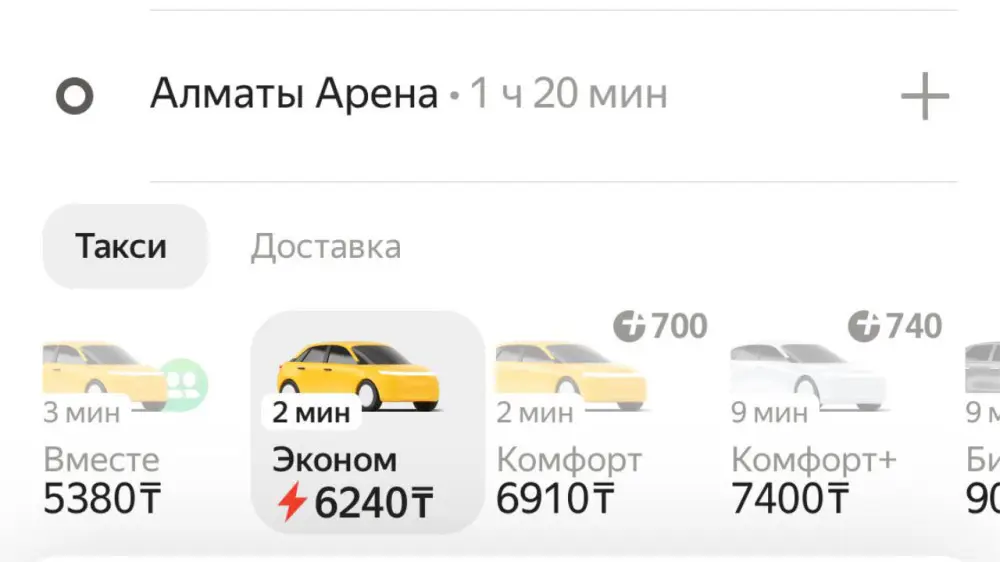Add a stop with the plus icon
Screen dimensions: 1000x562
[x=924, y=97]
